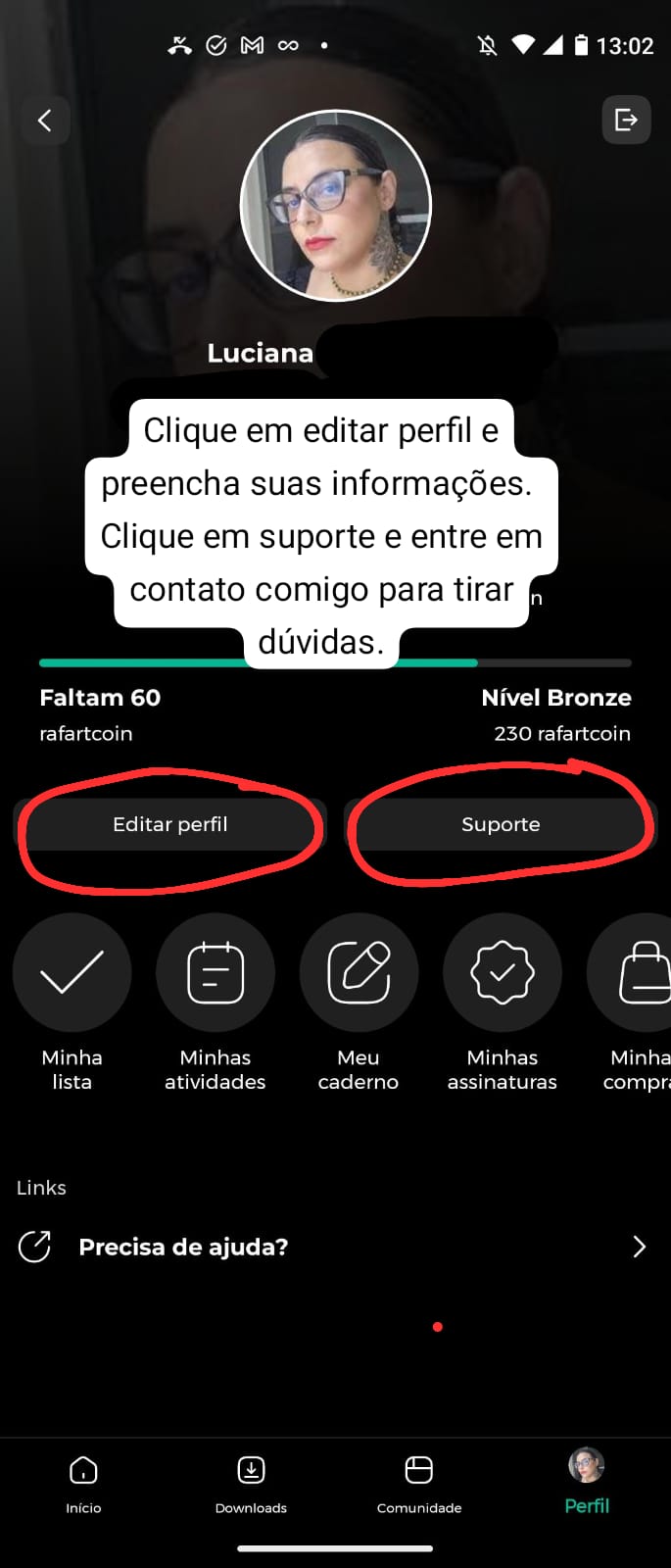The width and height of the screenshot is (671, 1568).
Task: Contact Suporte
Action: coord(501,824)
